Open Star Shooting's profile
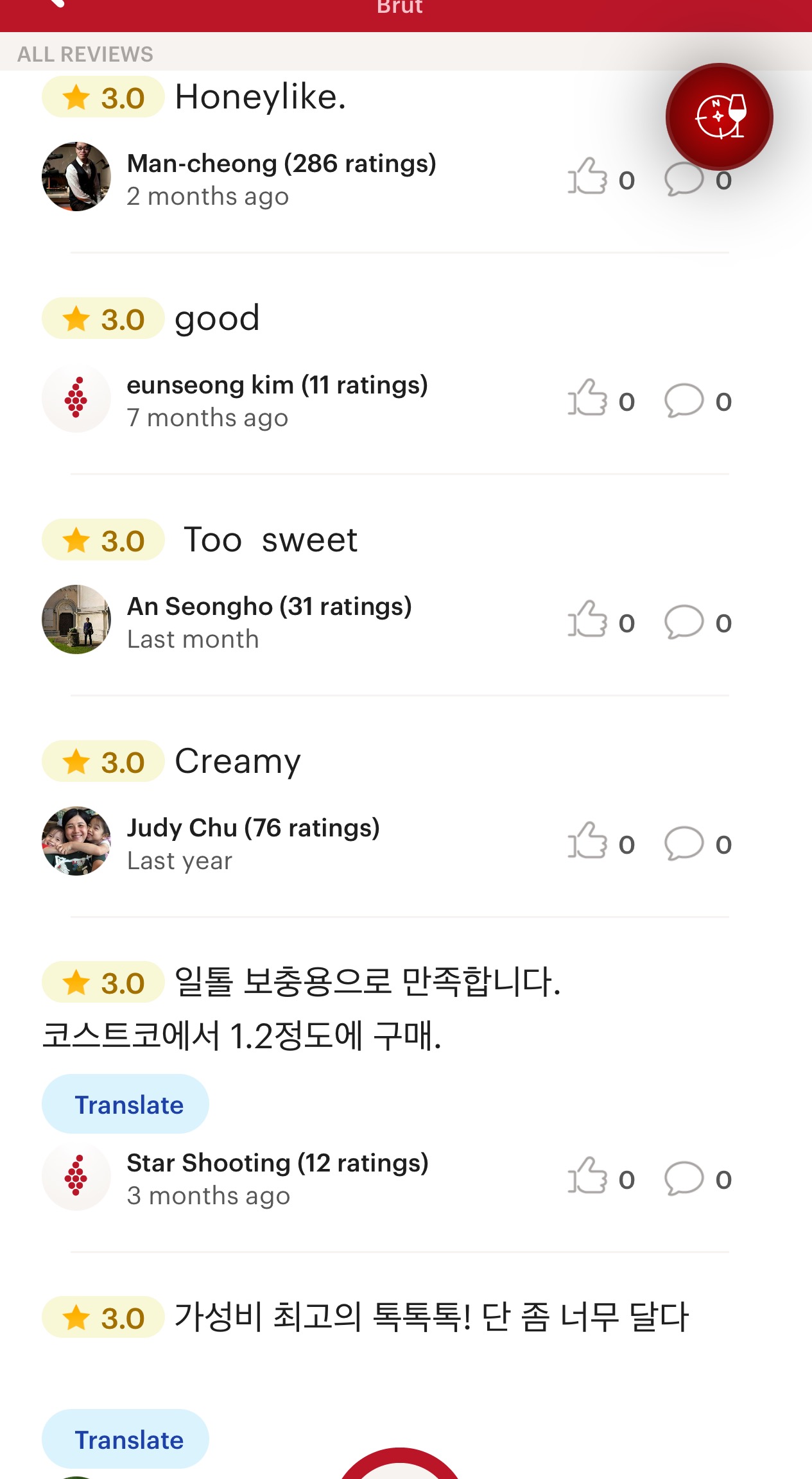Screen dimensions: 812x1479 pos(76,1177)
